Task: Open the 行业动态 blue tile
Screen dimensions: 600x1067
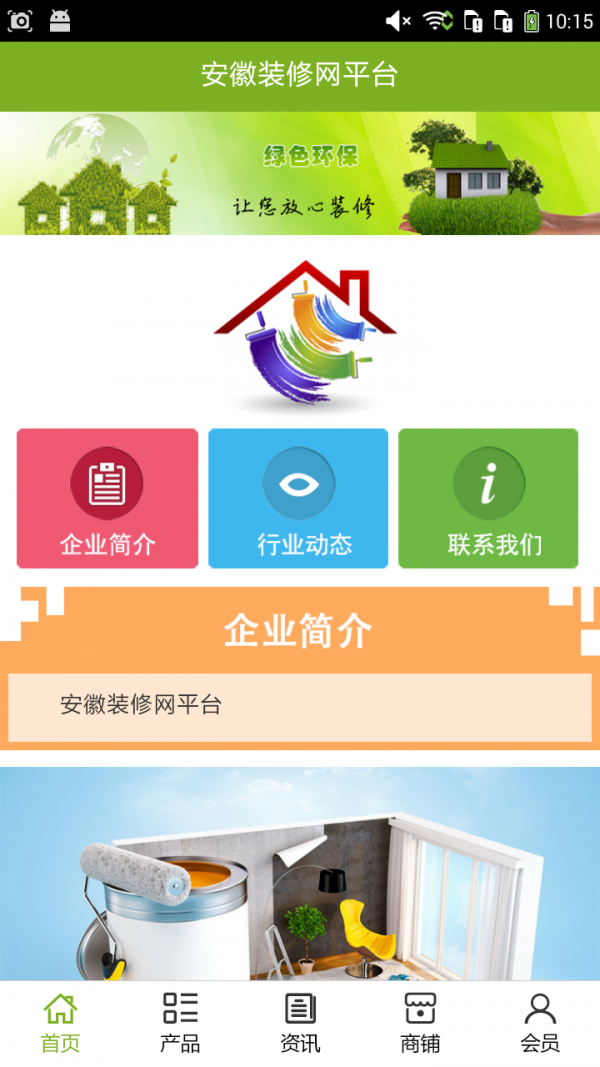Action: [x=298, y=498]
